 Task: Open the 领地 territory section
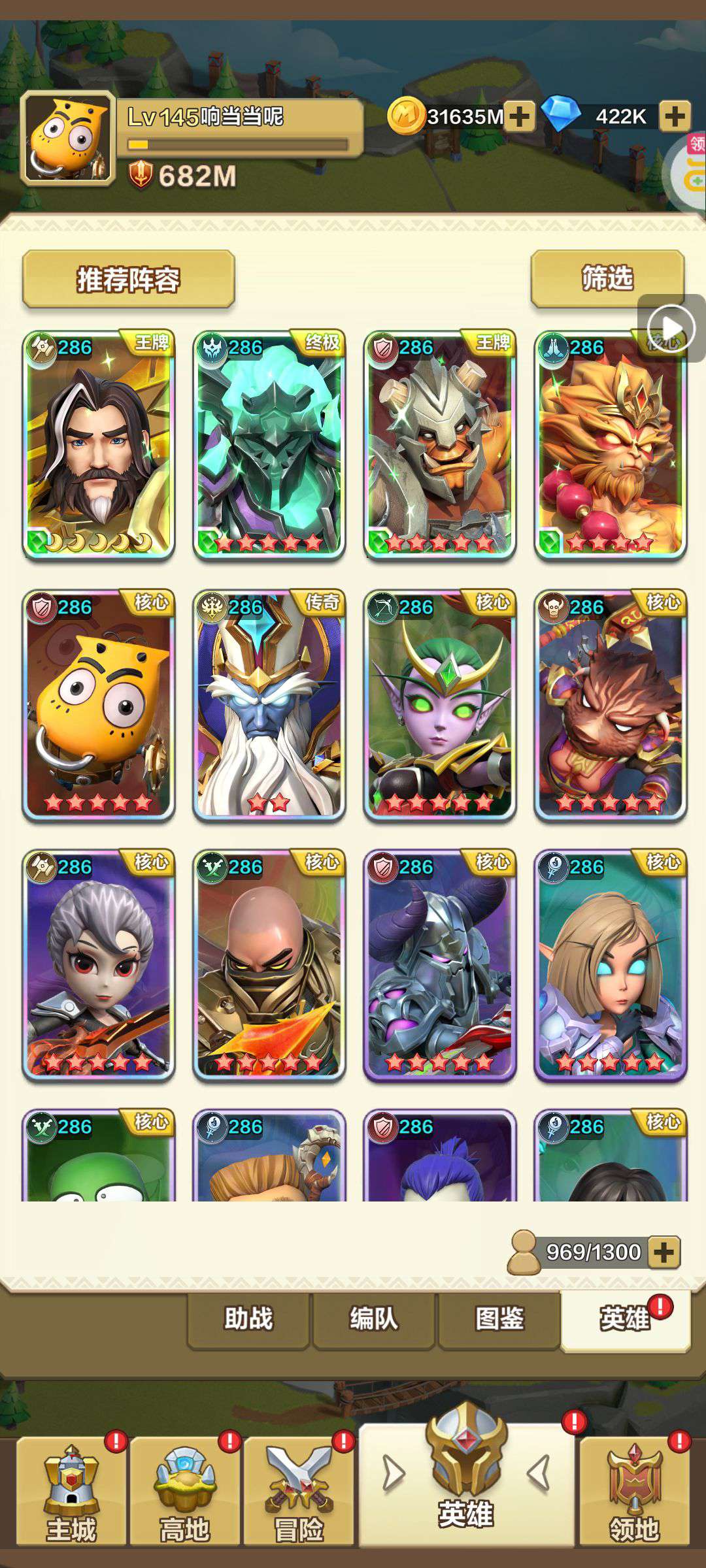tap(635, 1491)
